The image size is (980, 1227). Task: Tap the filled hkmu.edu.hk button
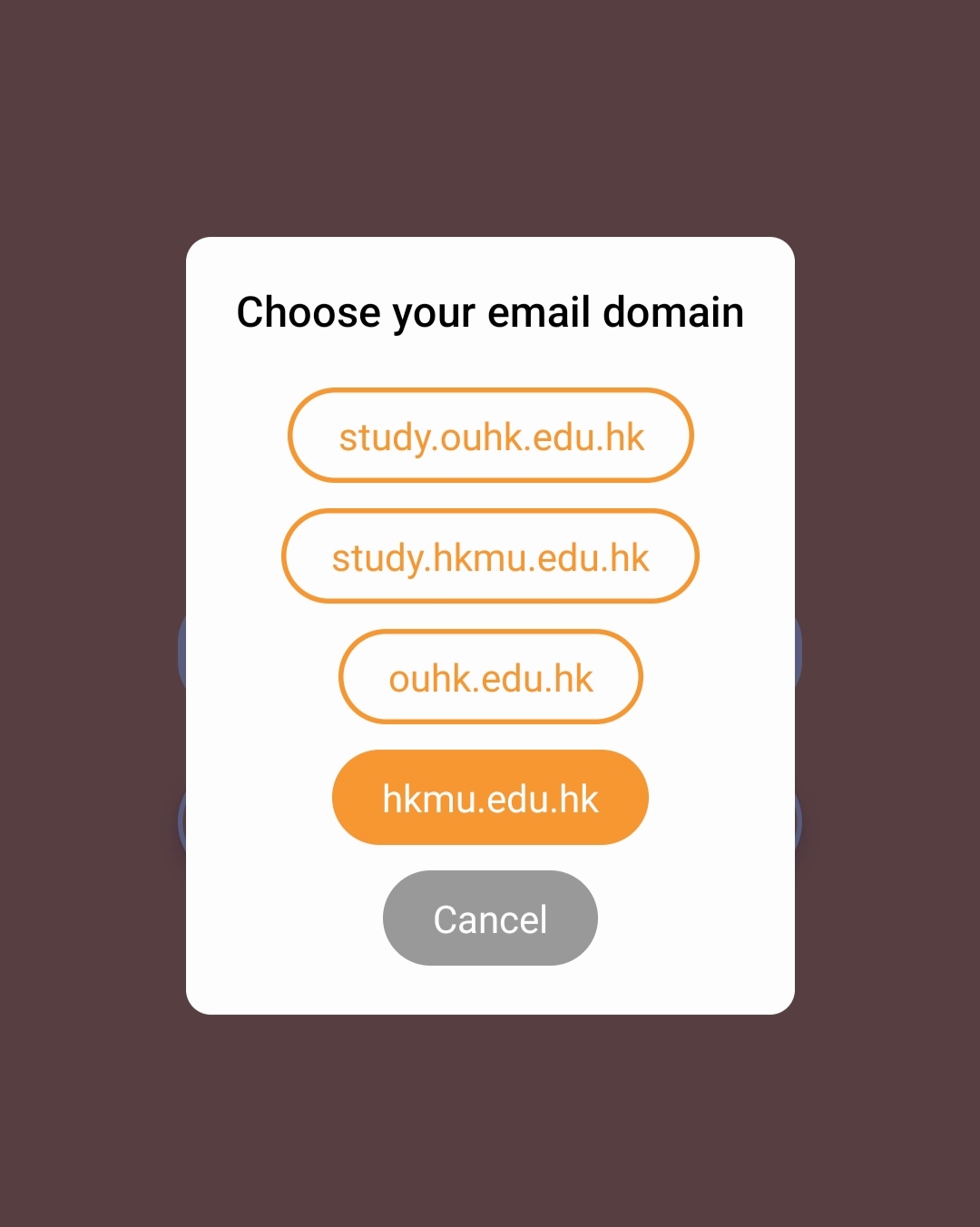(490, 798)
